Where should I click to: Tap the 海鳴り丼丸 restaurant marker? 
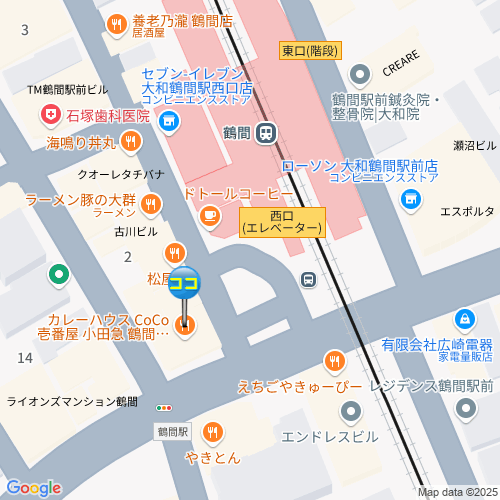(131, 142)
